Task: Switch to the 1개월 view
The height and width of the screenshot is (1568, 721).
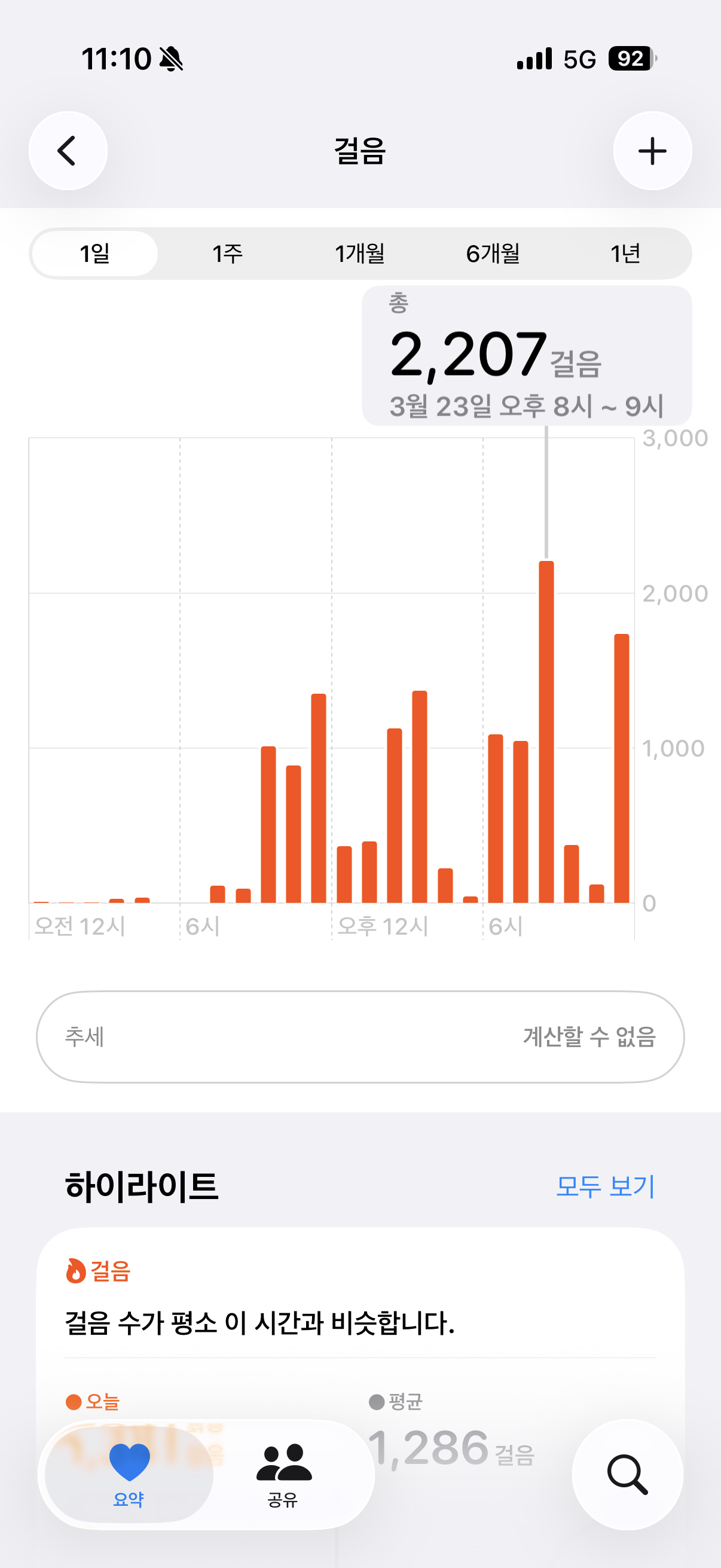Action: (359, 253)
